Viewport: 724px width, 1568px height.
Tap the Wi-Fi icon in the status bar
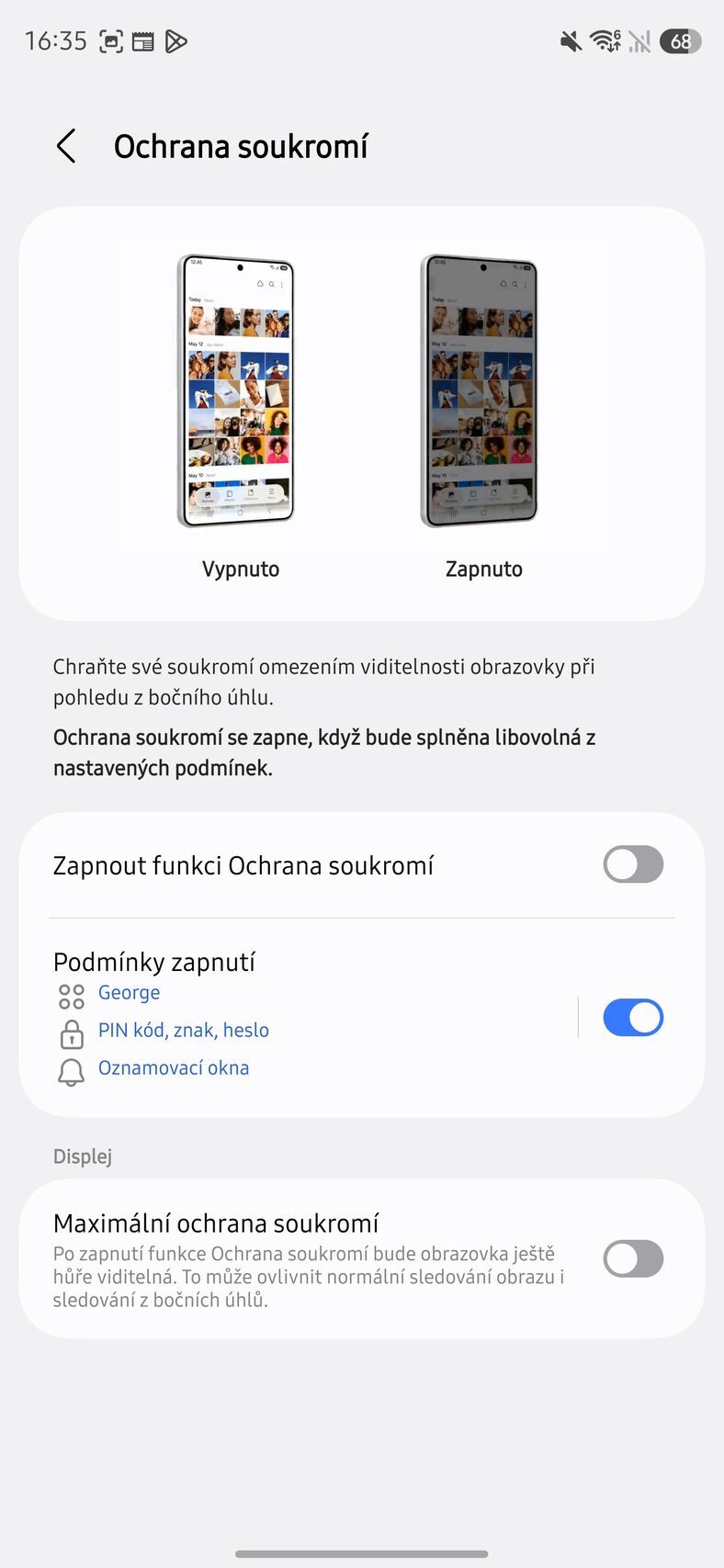pyautogui.click(x=604, y=40)
